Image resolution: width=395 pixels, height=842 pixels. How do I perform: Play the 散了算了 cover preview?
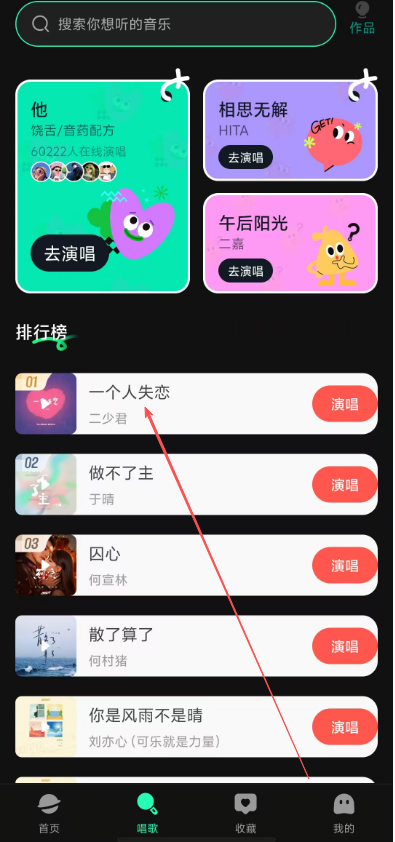click(x=46, y=646)
